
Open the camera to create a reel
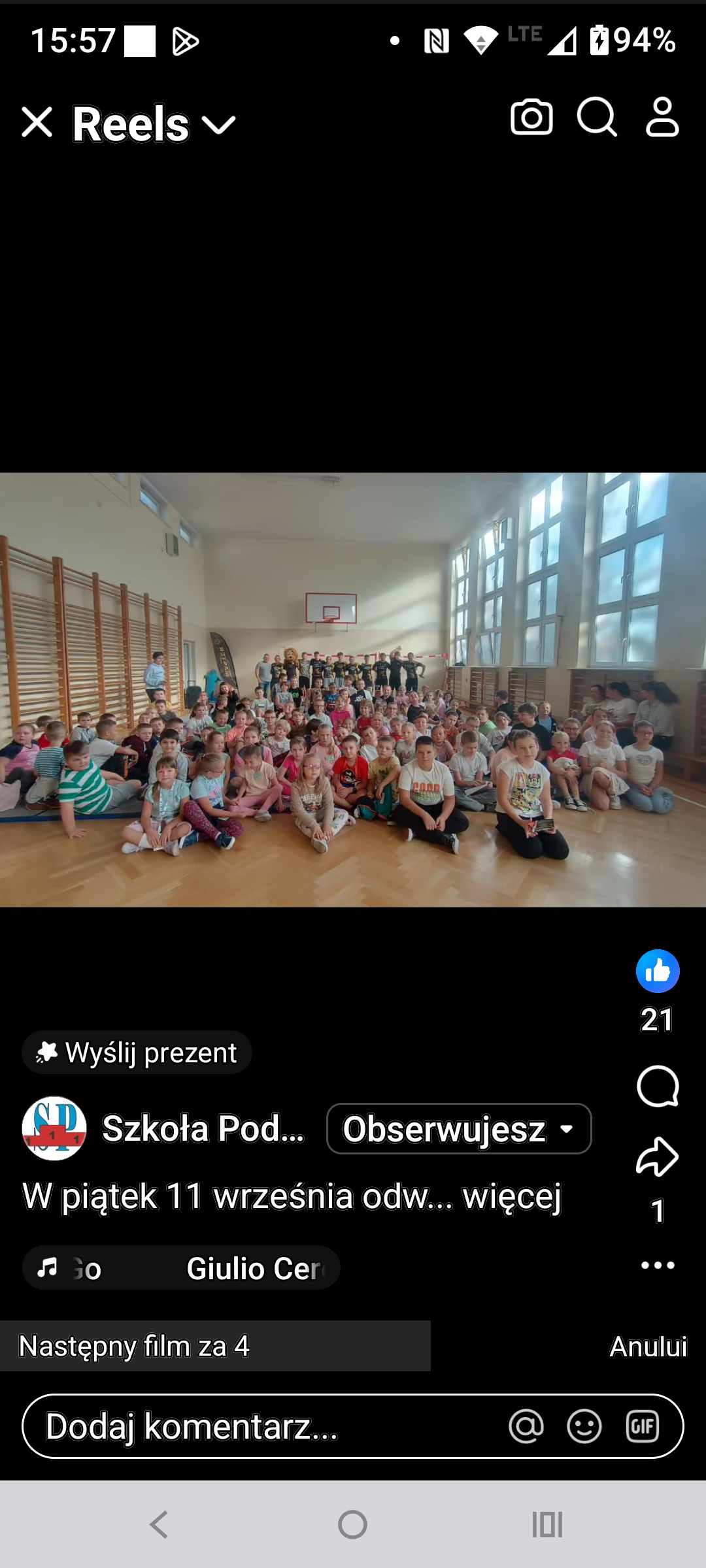click(x=531, y=118)
